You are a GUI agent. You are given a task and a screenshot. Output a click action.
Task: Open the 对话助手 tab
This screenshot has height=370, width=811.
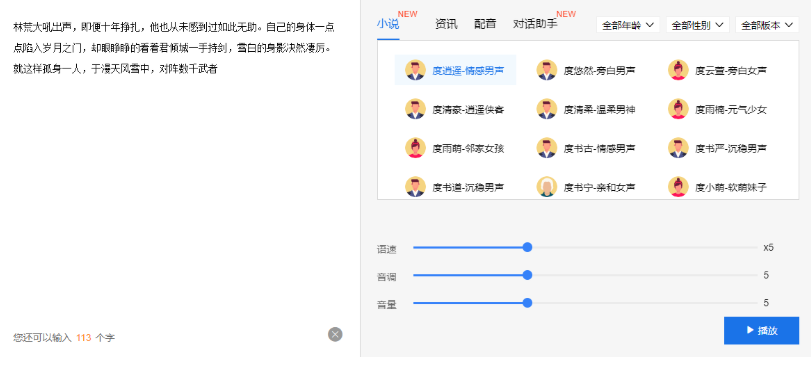tap(535, 24)
